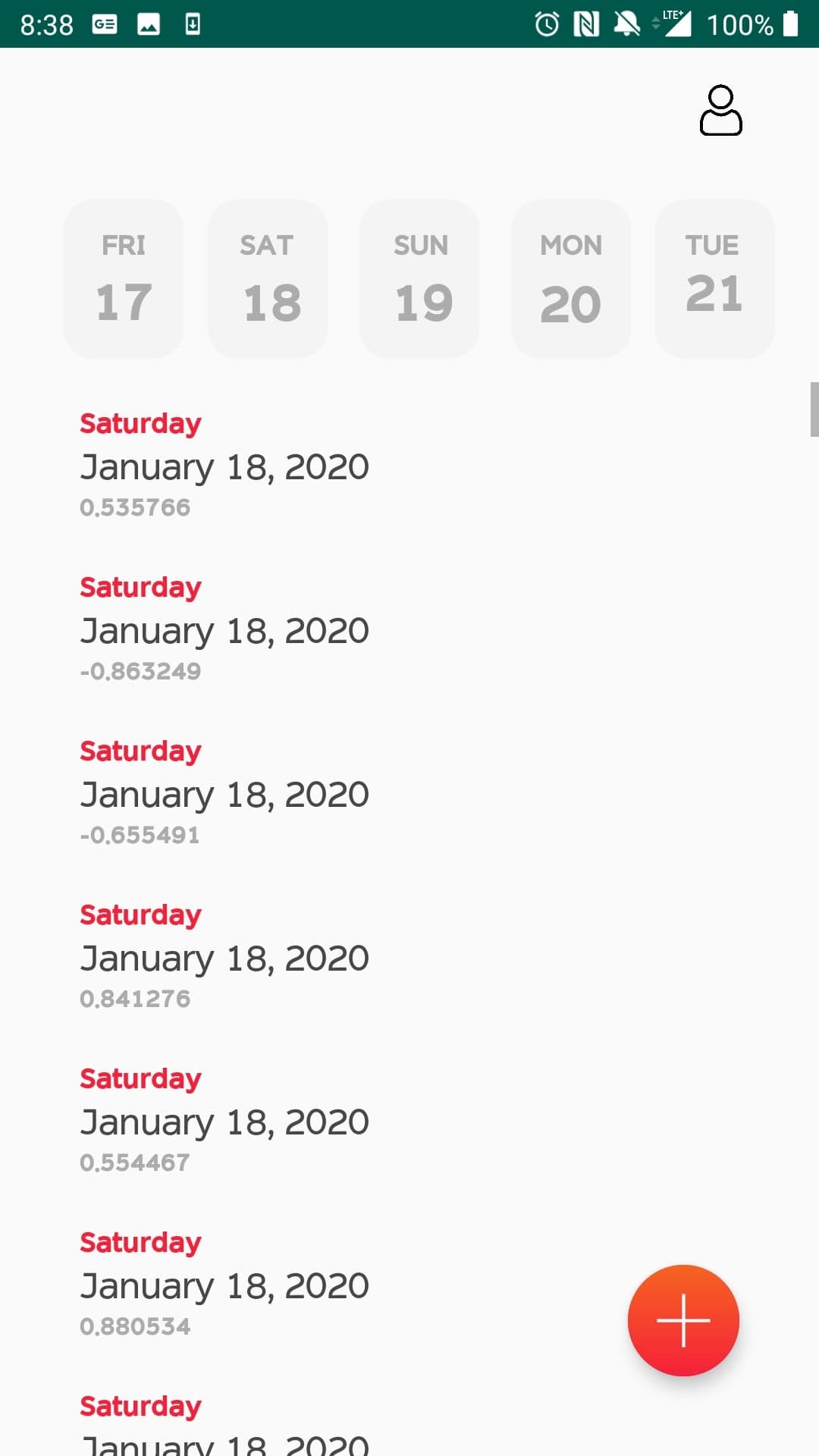Open the entry with value -0.655491
The image size is (819, 1456).
point(409,792)
